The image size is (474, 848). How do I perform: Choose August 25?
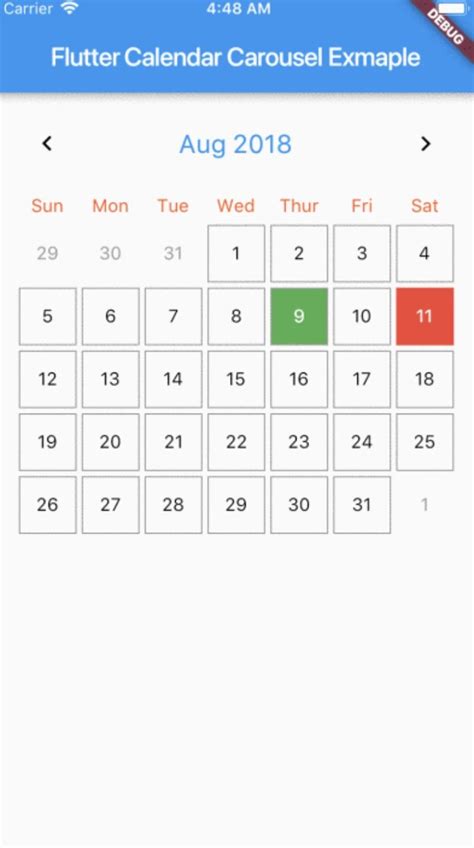click(x=425, y=442)
